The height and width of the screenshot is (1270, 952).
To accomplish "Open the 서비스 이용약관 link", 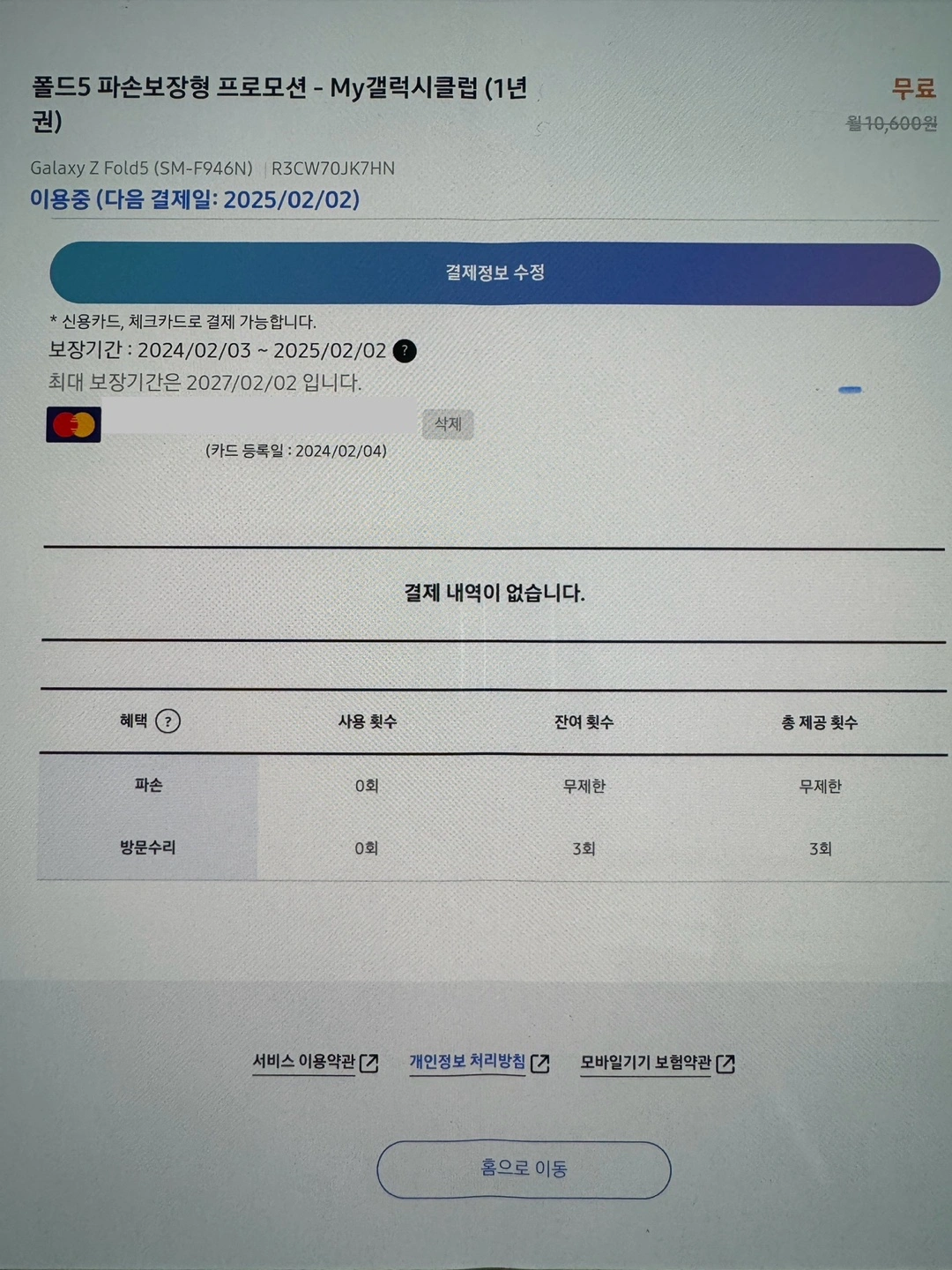I will click(x=315, y=1063).
